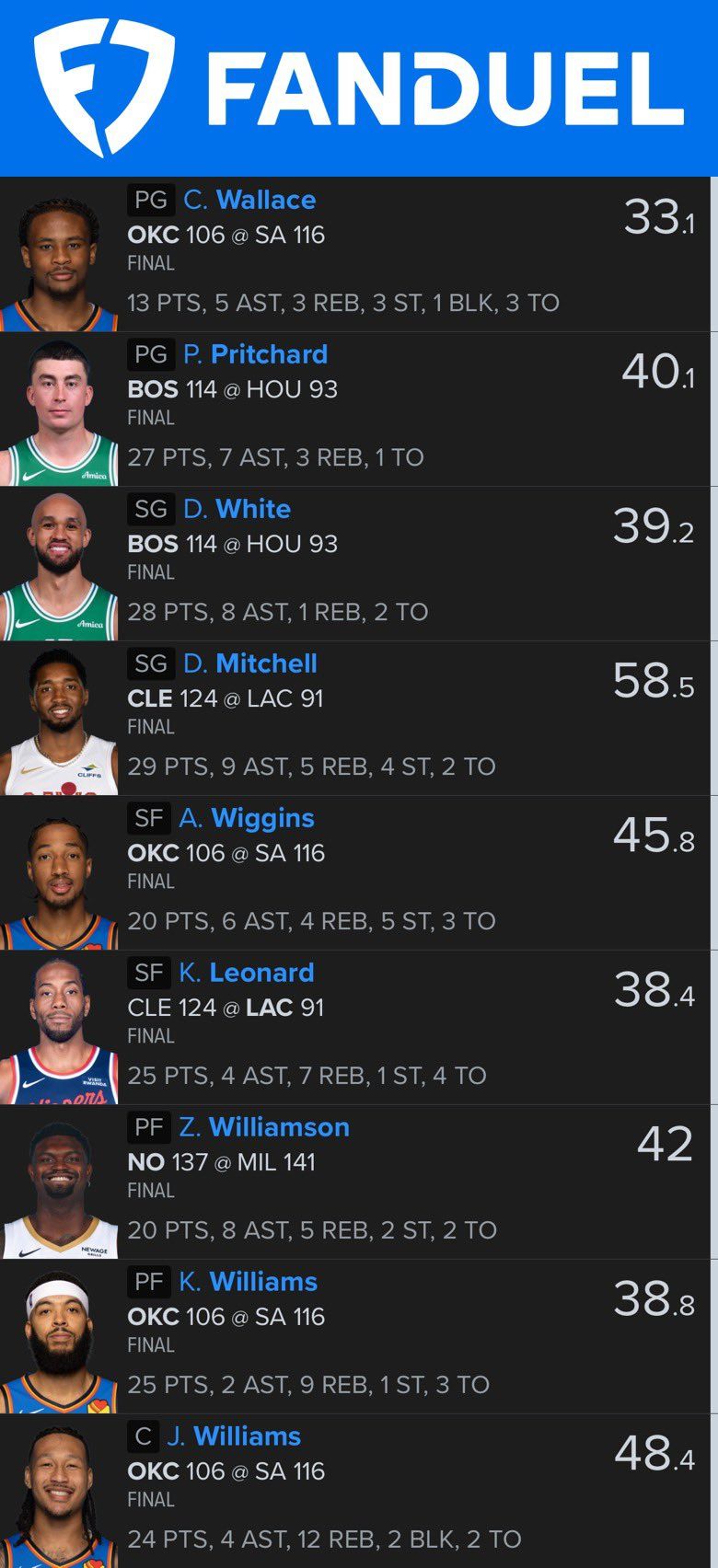This screenshot has height=1568, width=718.
Task: Open C. Wallace's player profile link
Action: (x=250, y=200)
